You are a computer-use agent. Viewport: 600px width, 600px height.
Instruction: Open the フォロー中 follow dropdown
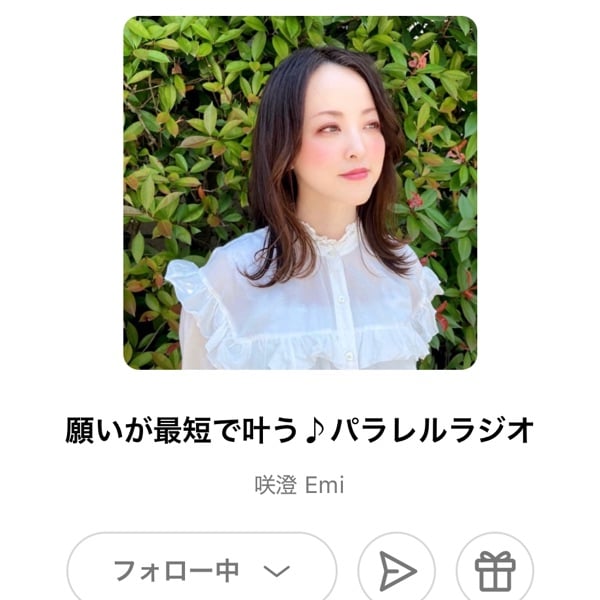[x=201, y=570]
